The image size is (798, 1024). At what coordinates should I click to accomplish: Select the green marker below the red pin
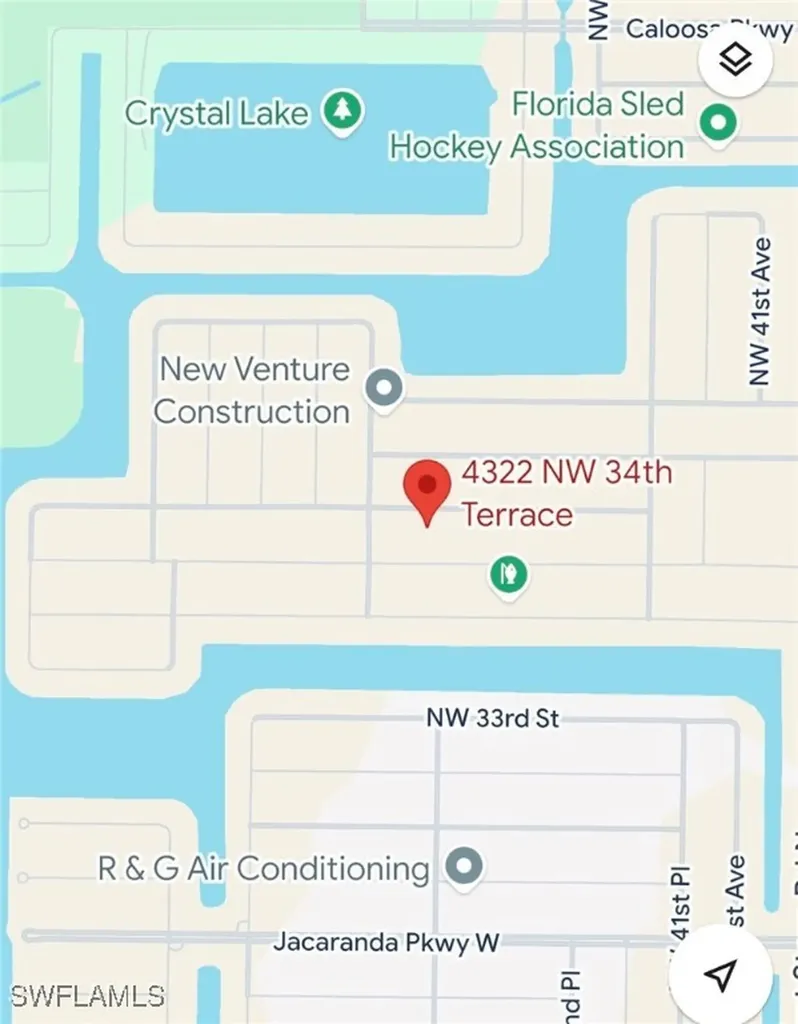coord(508,574)
